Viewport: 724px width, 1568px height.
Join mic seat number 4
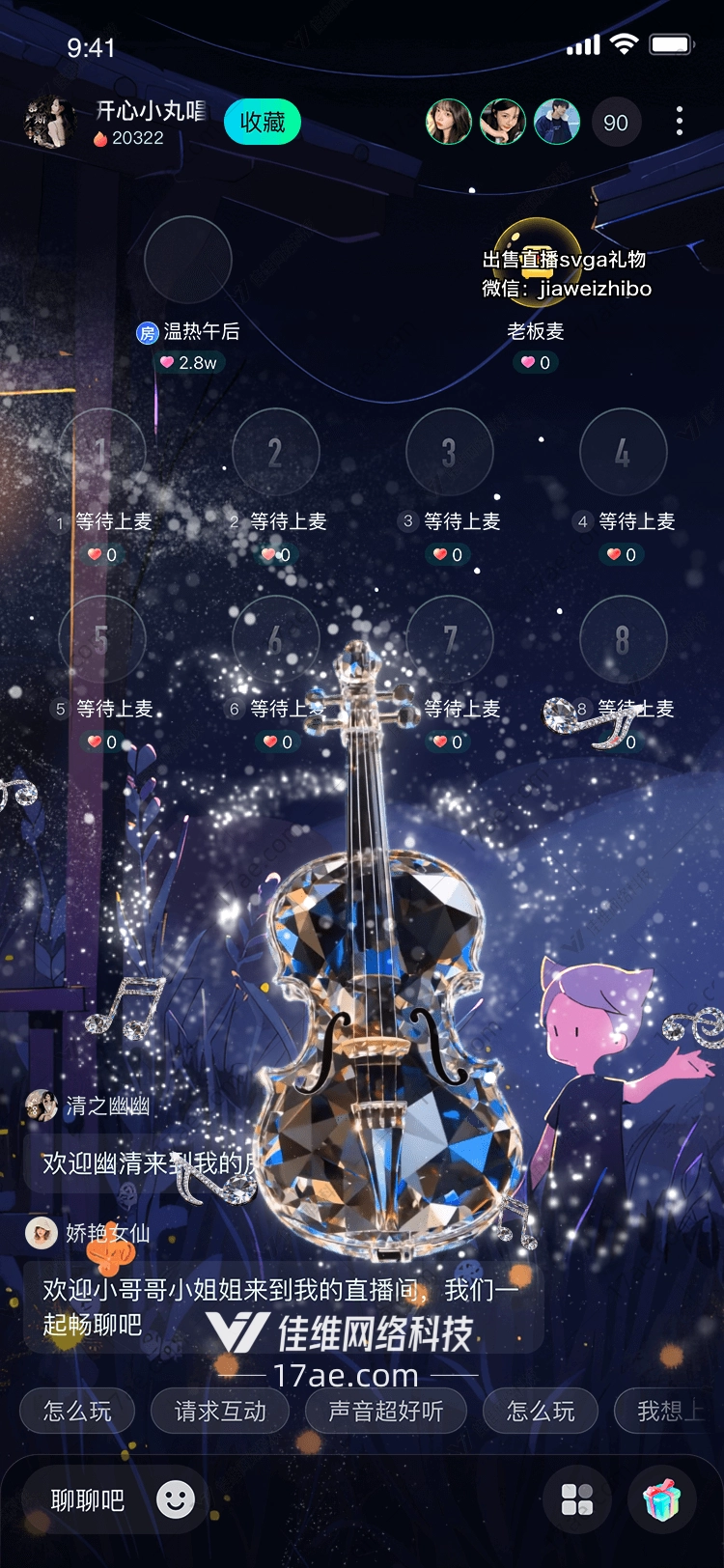click(623, 452)
